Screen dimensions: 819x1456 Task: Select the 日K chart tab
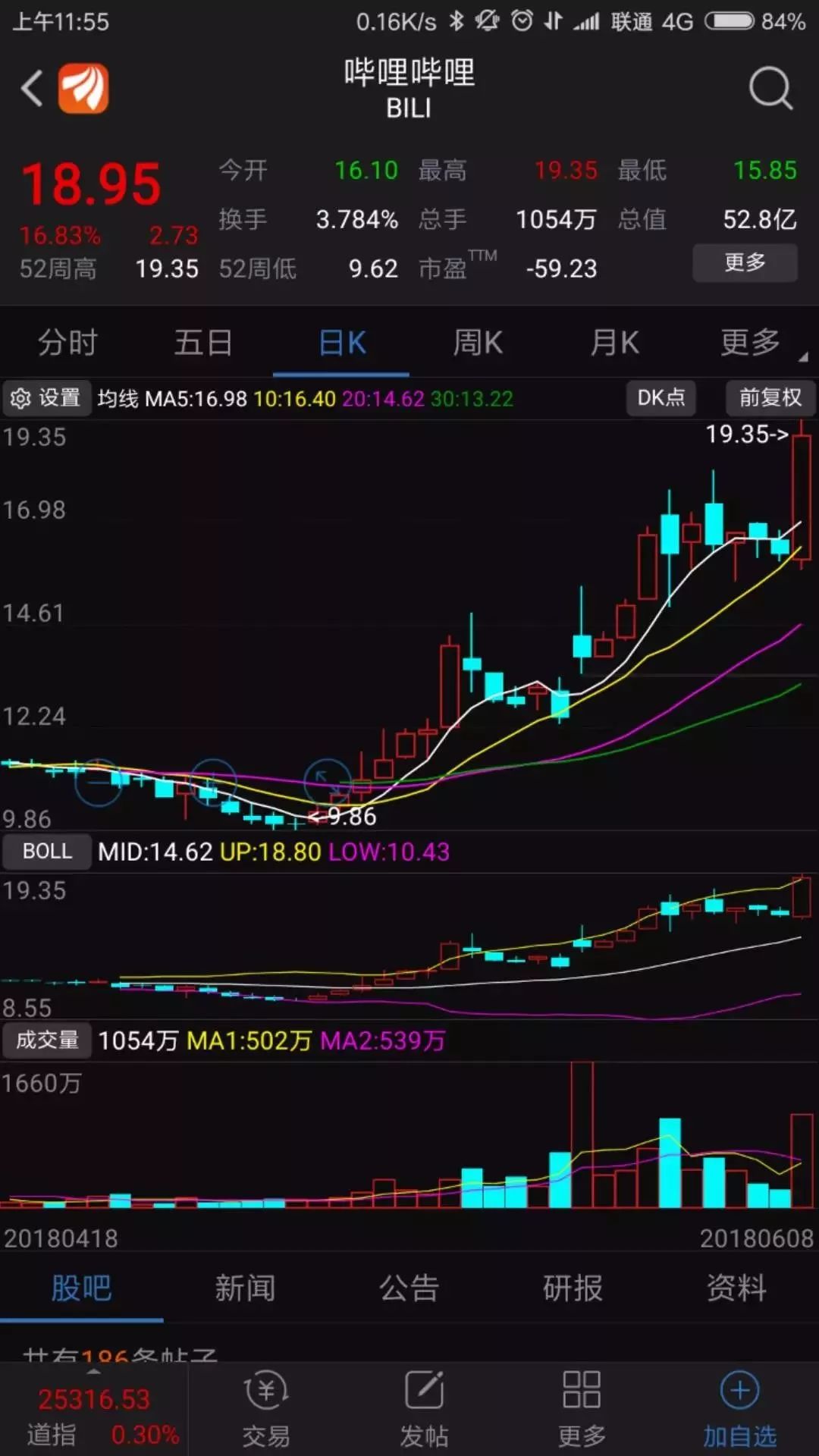(x=341, y=343)
